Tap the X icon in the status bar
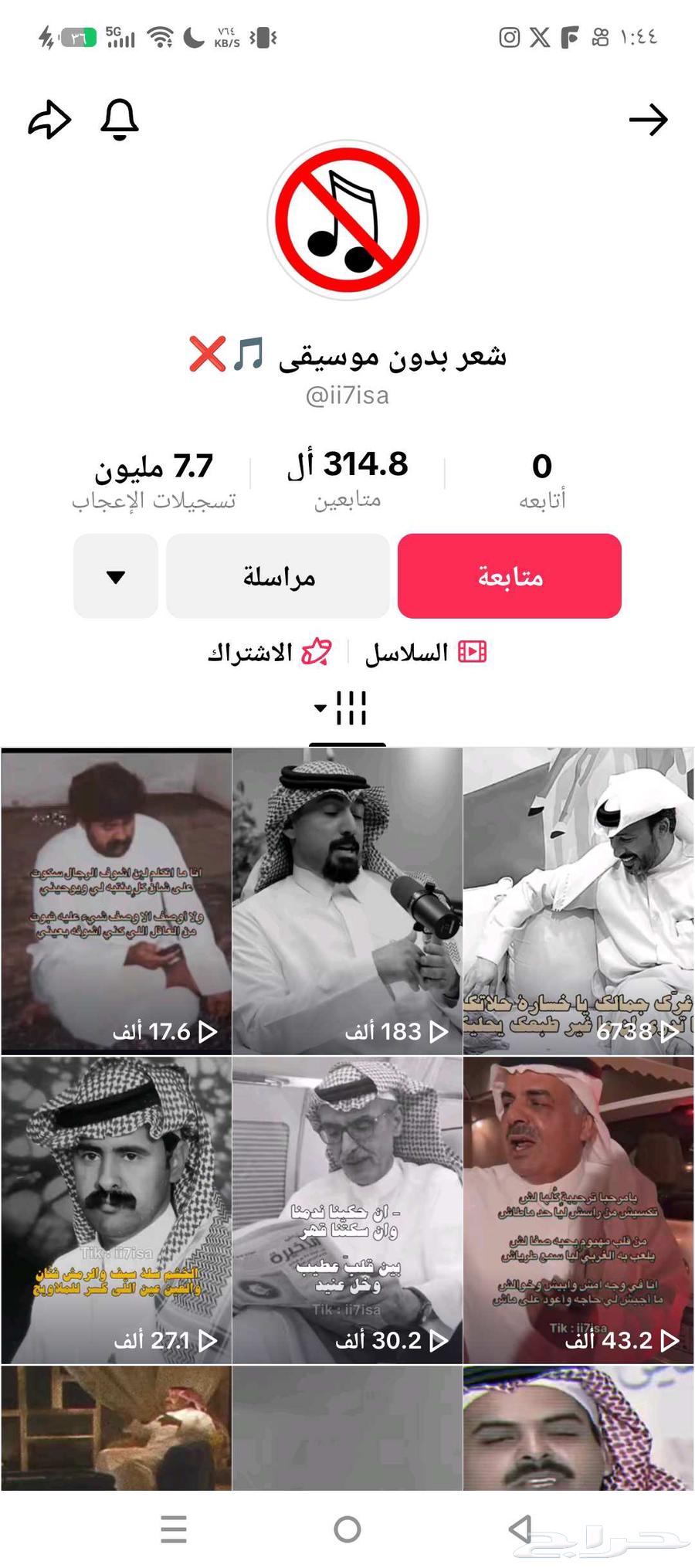This screenshot has height=1568, width=695. [541, 36]
